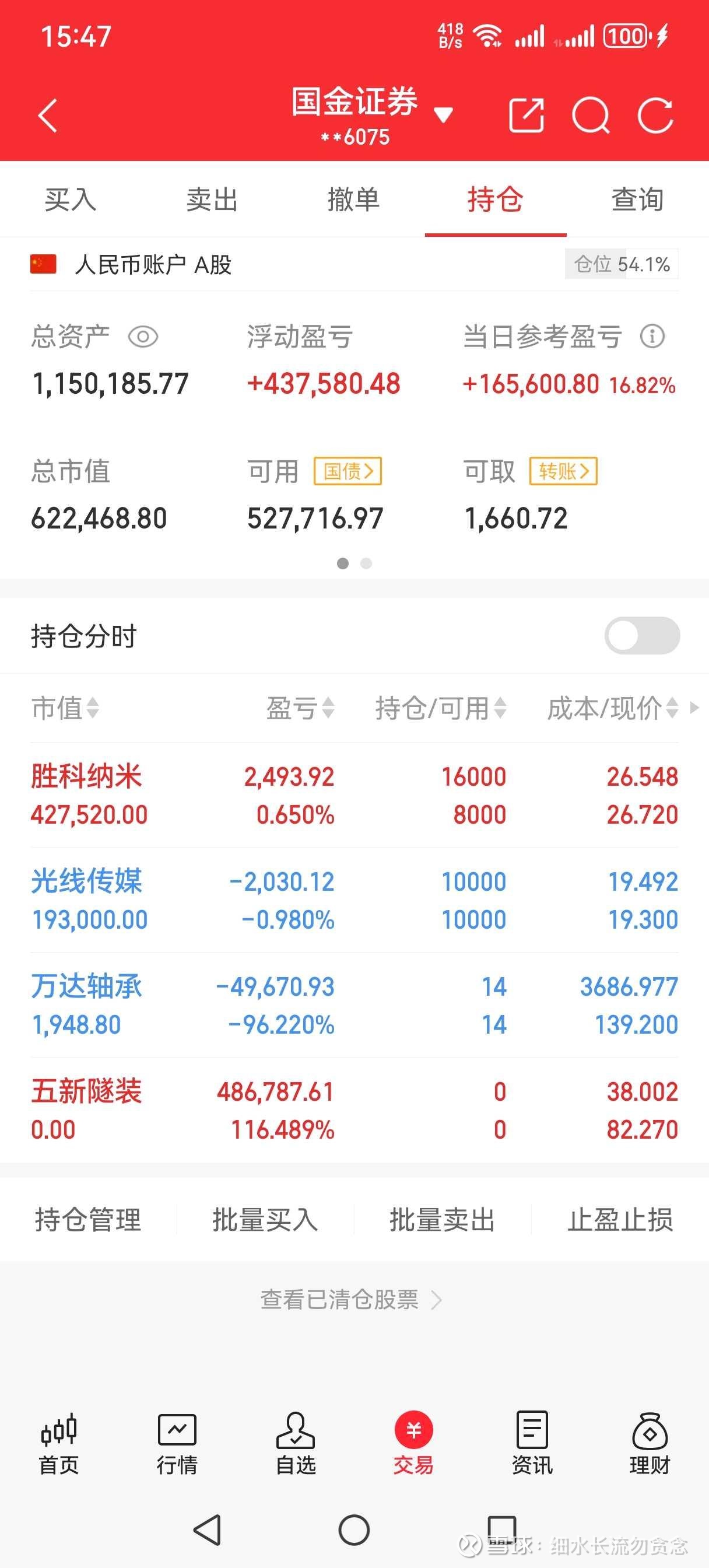Switch to the 撤单 tab
Image resolution: width=709 pixels, height=1568 pixels.
(x=353, y=199)
